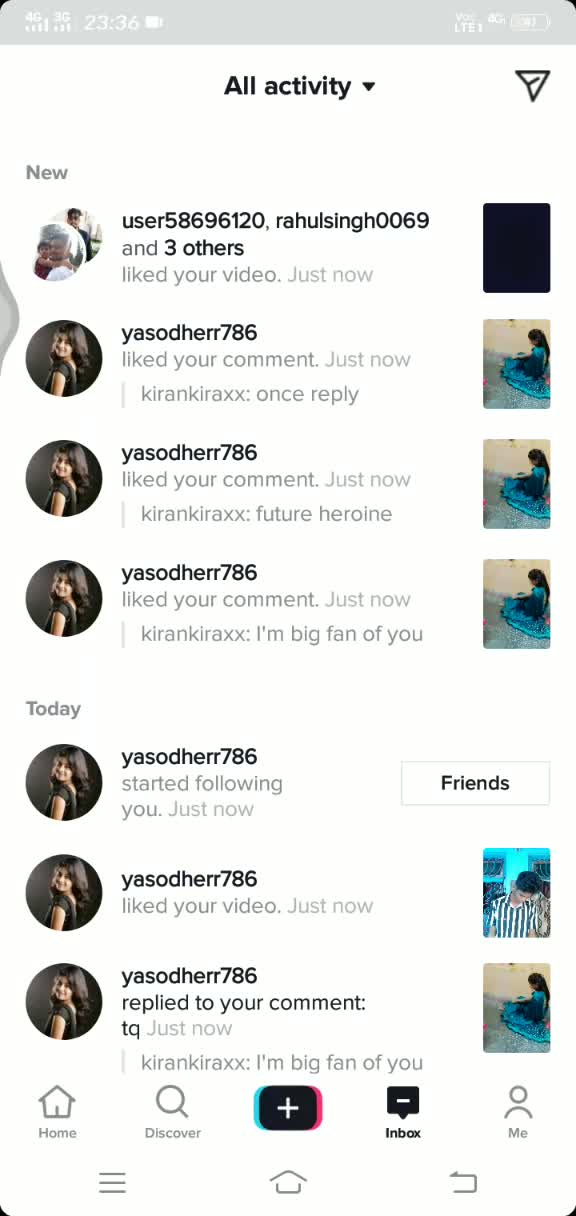The width and height of the screenshot is (576, 1216).
Task: Expand the All activity dropdown
Action: [x=300, y=86]
